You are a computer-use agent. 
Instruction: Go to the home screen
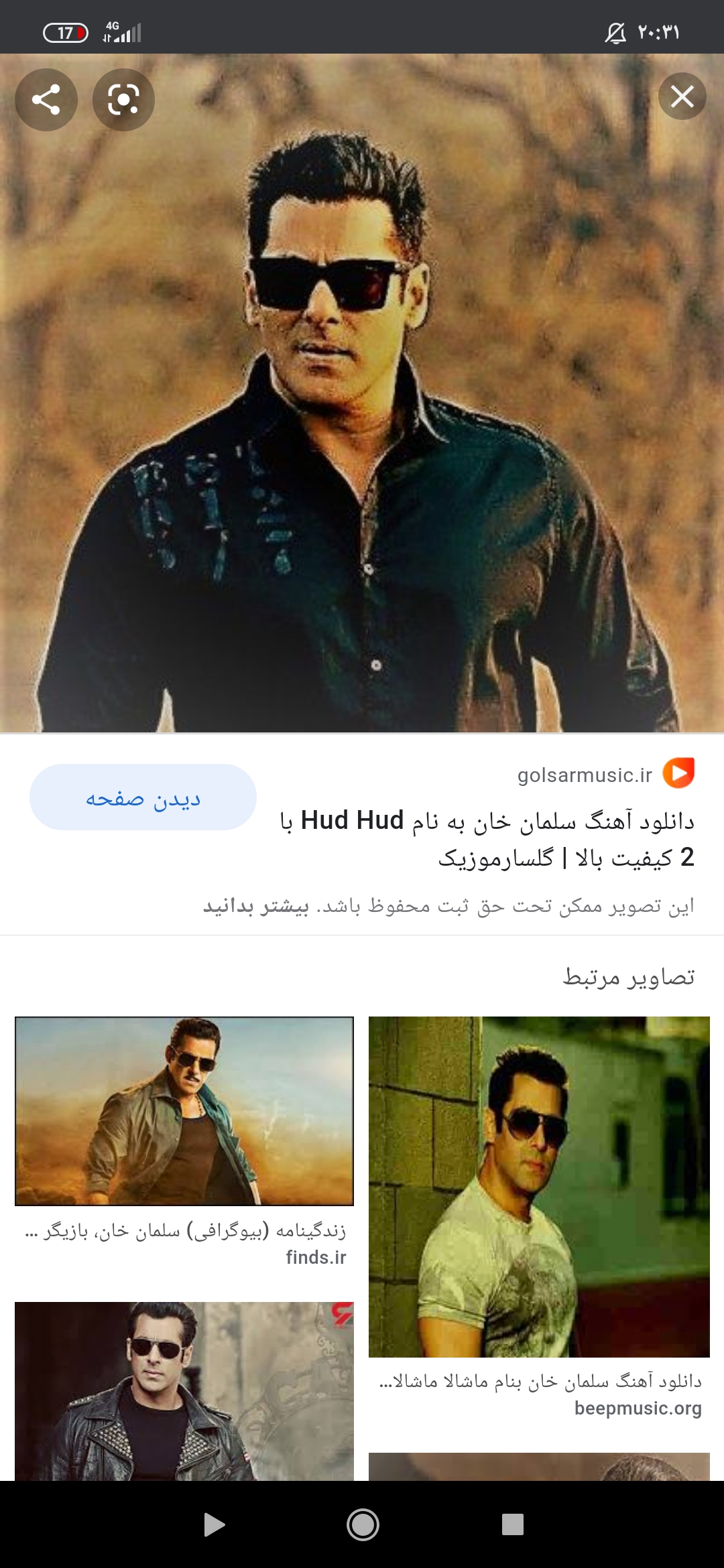point(363,1524)
